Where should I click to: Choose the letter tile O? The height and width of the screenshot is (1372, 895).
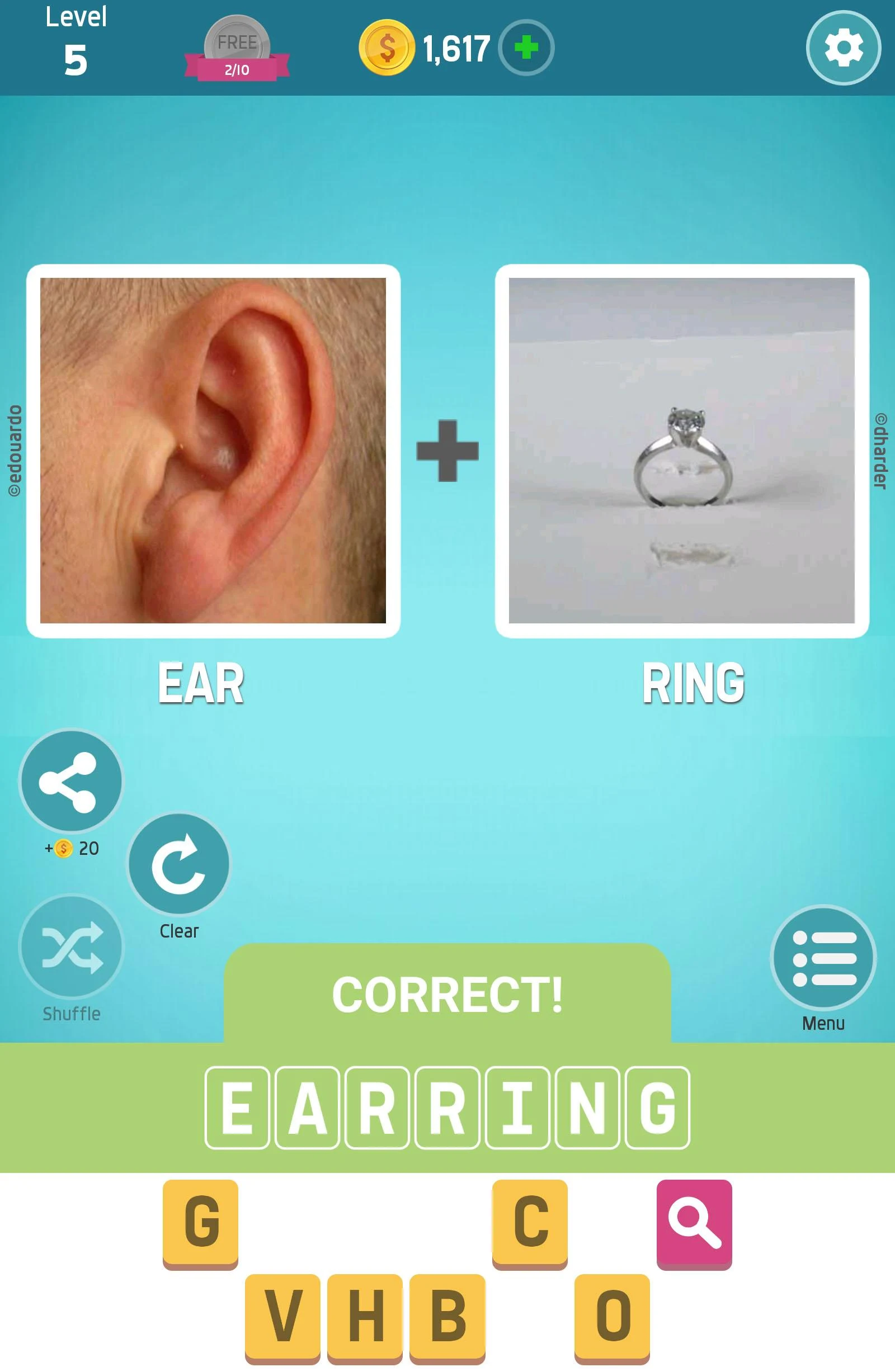pos(612,1316)
